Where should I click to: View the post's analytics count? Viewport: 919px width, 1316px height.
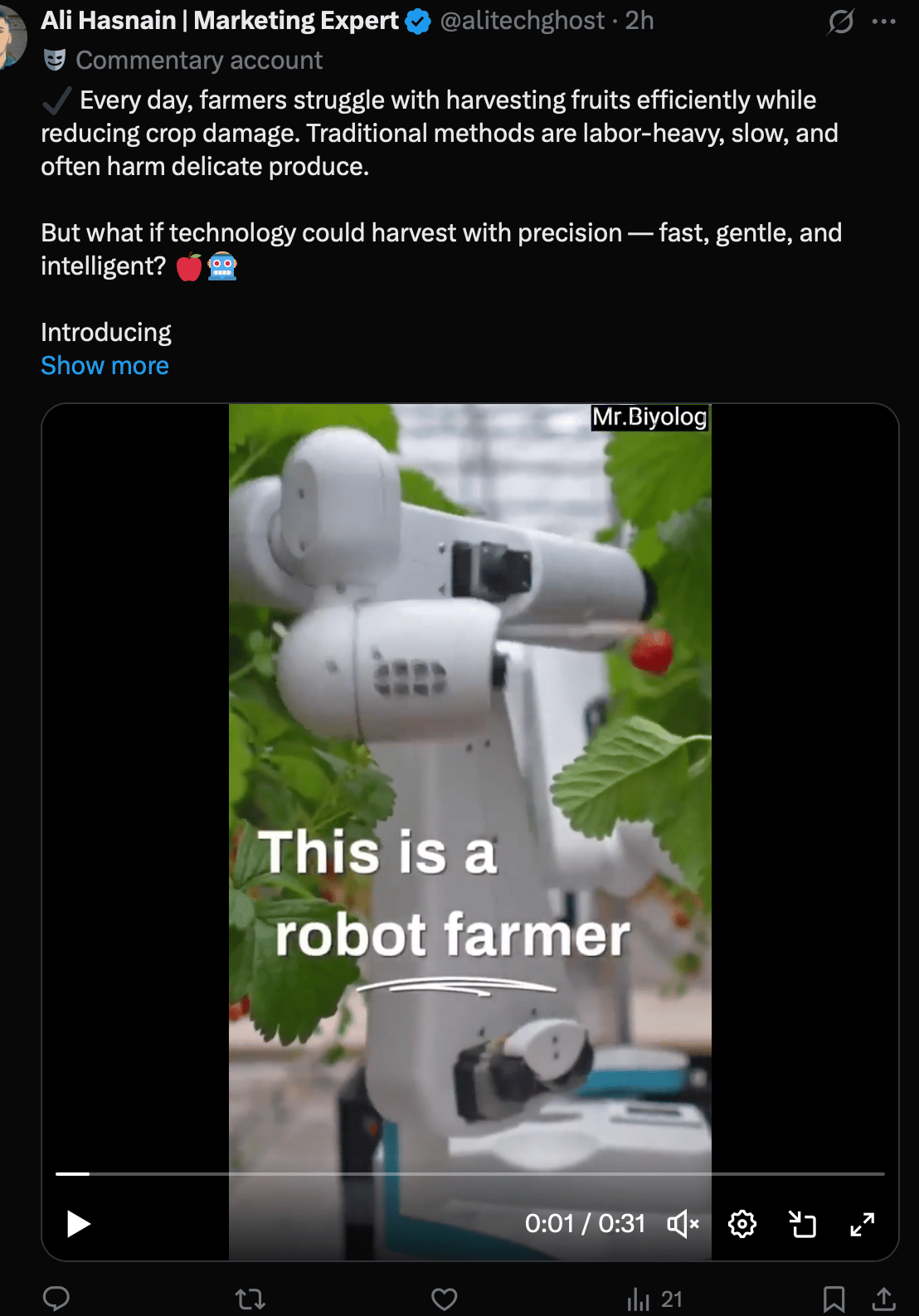click(654, 1298)
